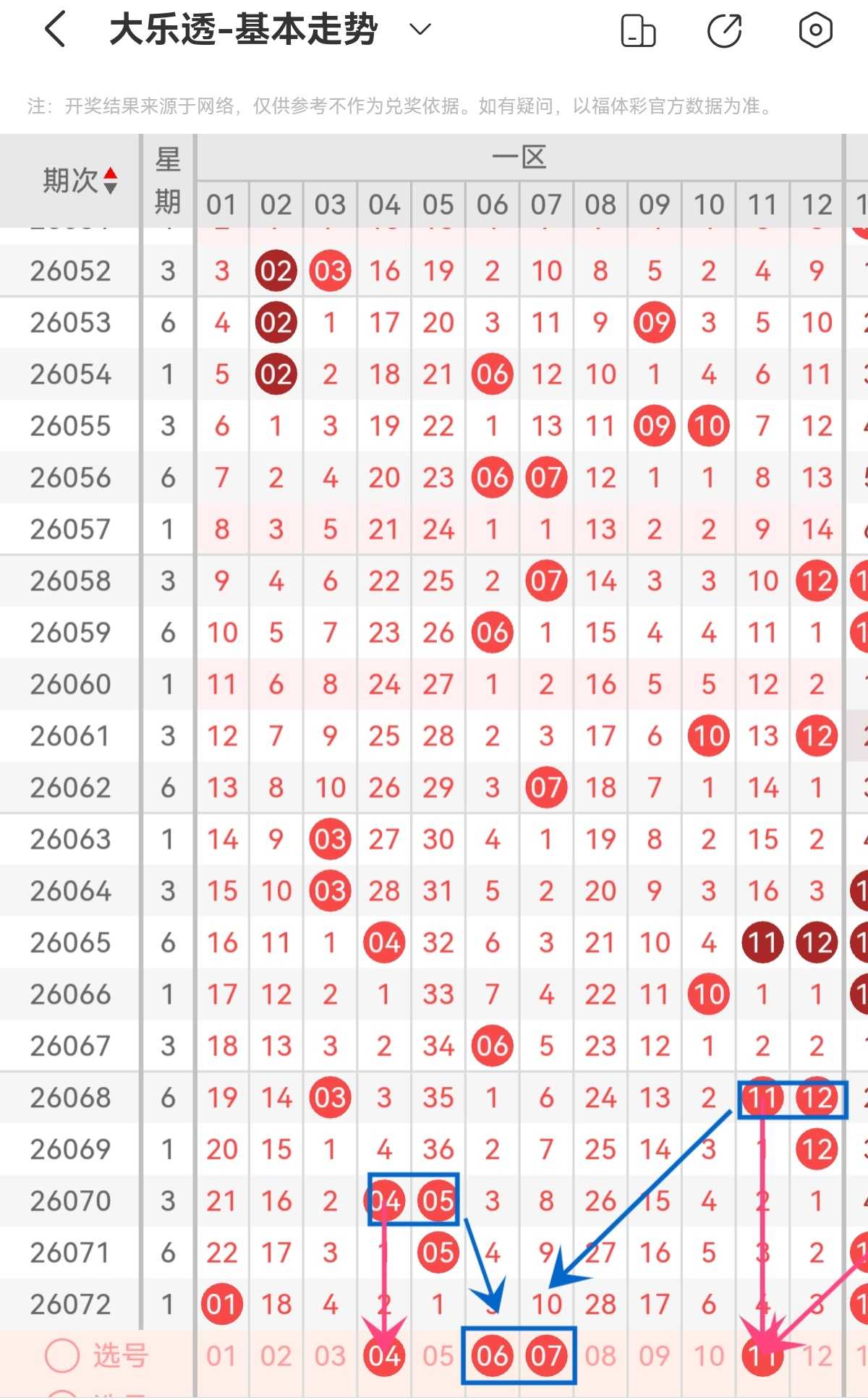Share this trend chart

click(725, 30)
